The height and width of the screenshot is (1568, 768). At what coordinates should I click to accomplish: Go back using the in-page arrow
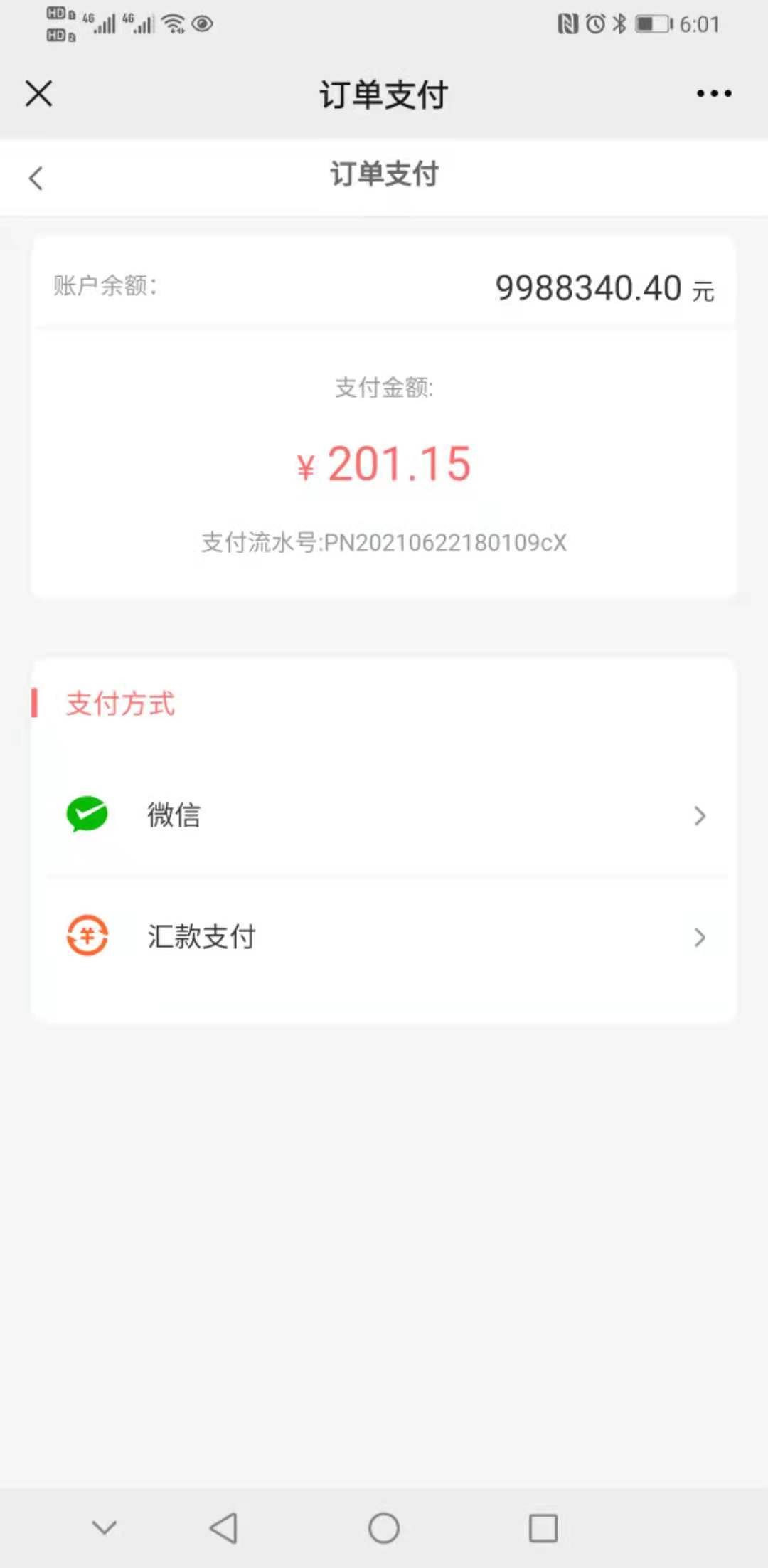point(36,178)
